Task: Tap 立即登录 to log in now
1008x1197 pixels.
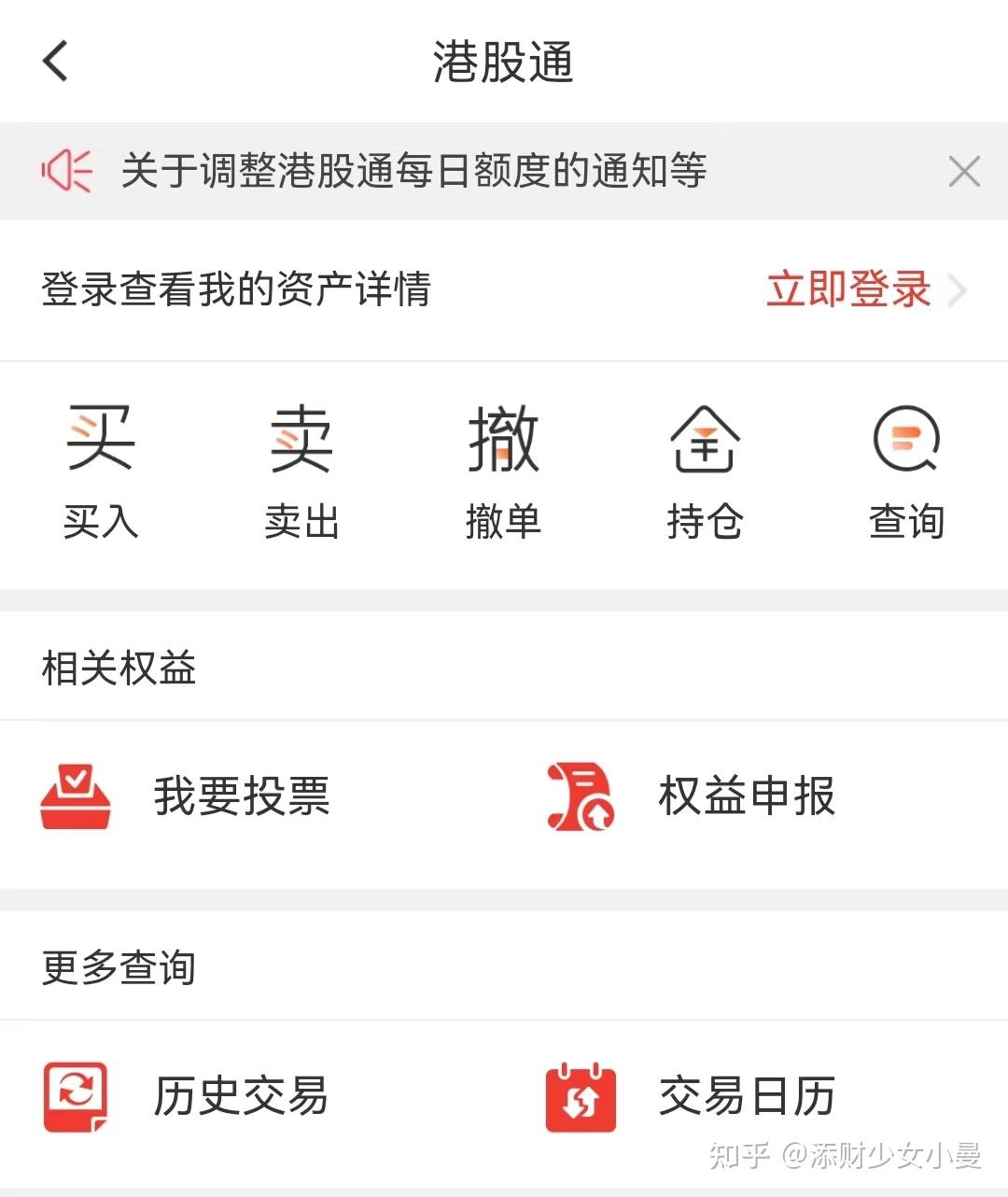Action: [x=847, y=290]
